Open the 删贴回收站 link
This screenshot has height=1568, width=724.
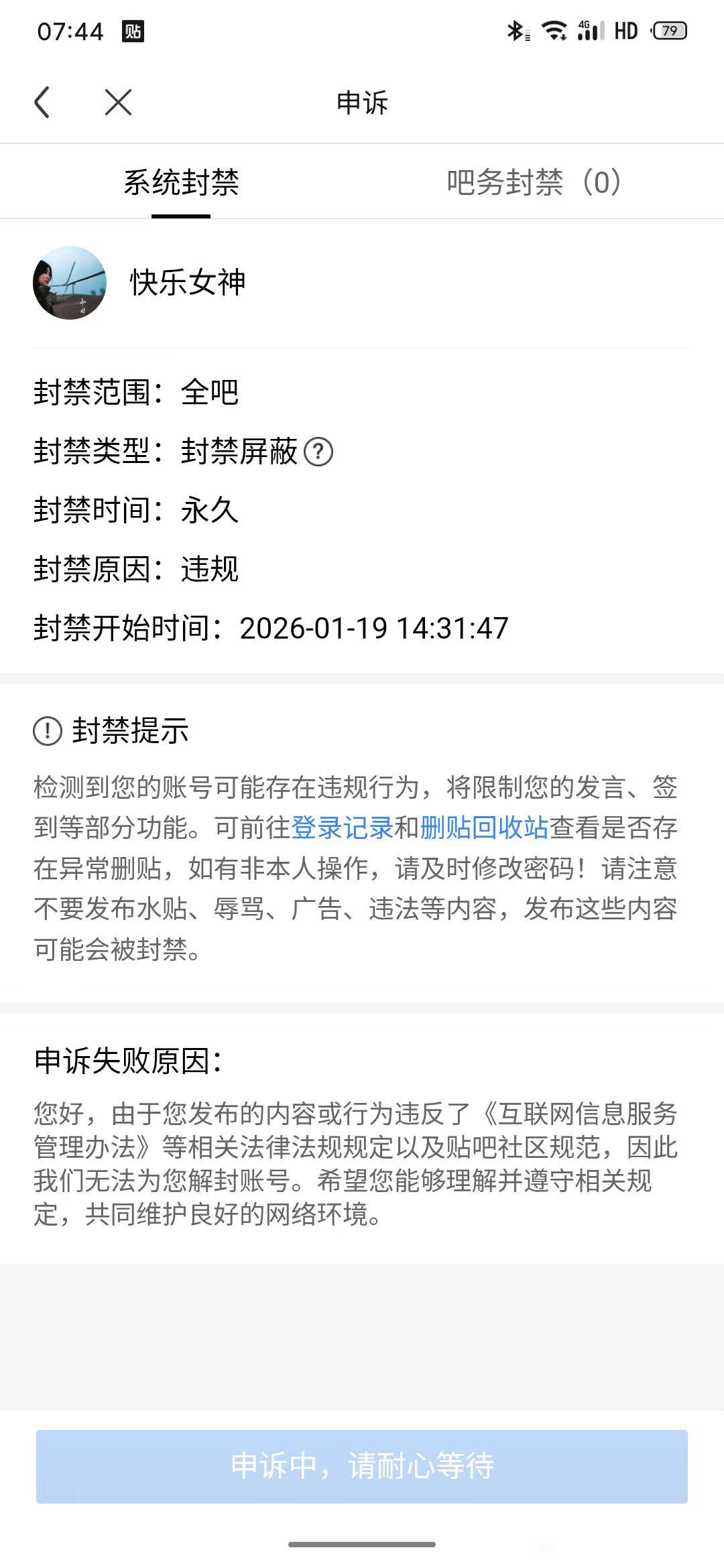(484, 828)
